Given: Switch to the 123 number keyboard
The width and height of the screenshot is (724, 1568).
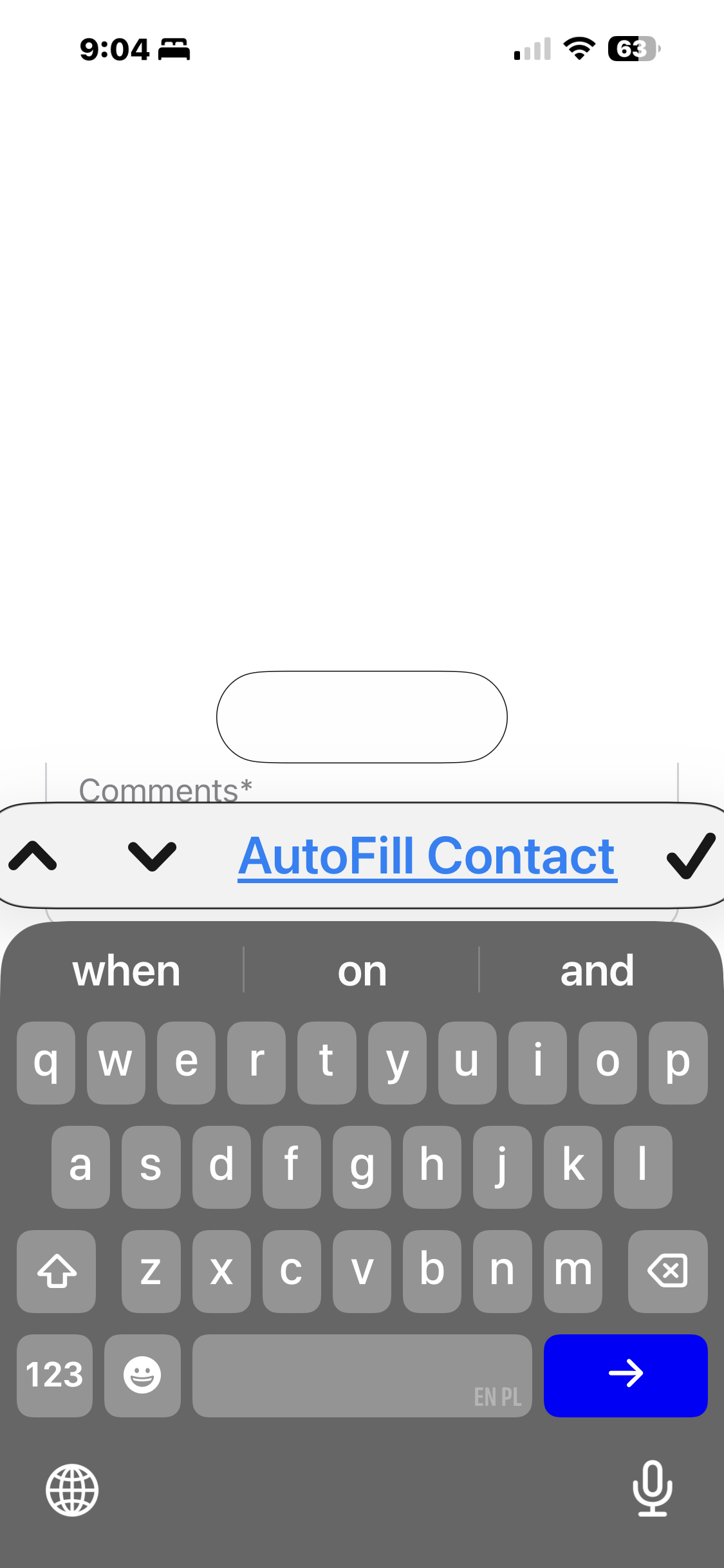Looking at the screenshot, I should click(55, 1376).
